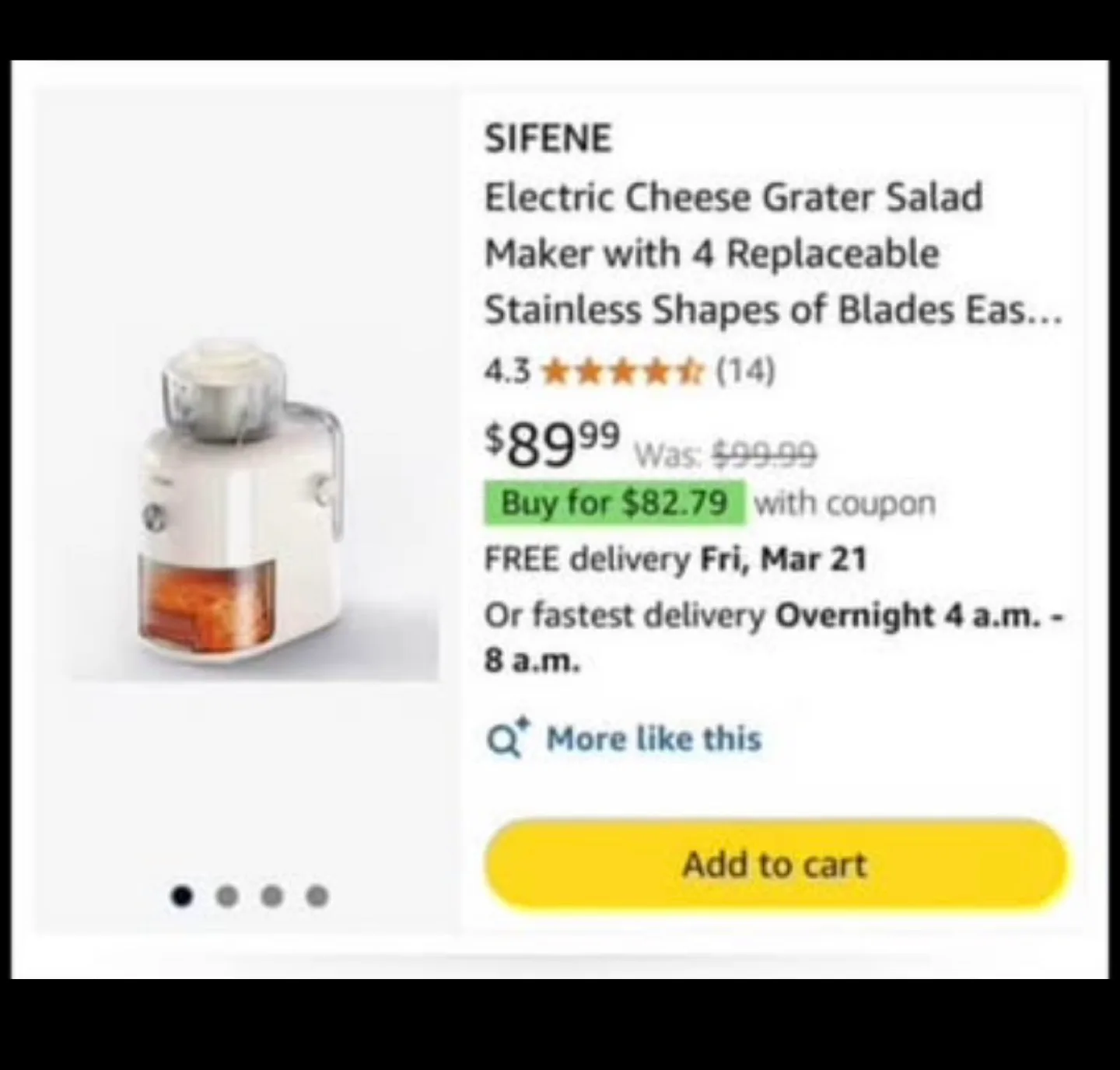Viewport: 1120px width, 1070px height.
Task: Open the 14 customer ratings
Action: (744, 371)
